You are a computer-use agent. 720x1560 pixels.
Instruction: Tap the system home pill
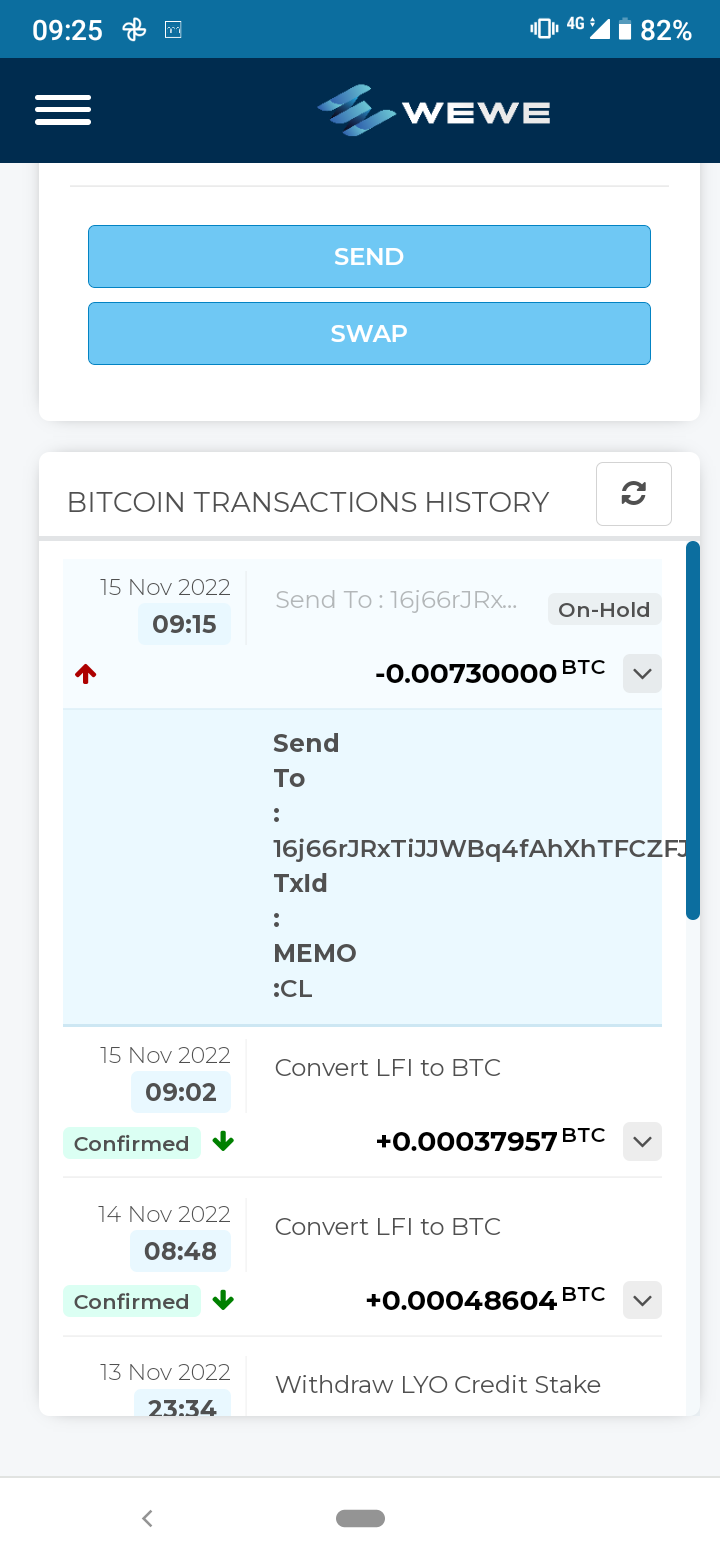coord(360,1518)
